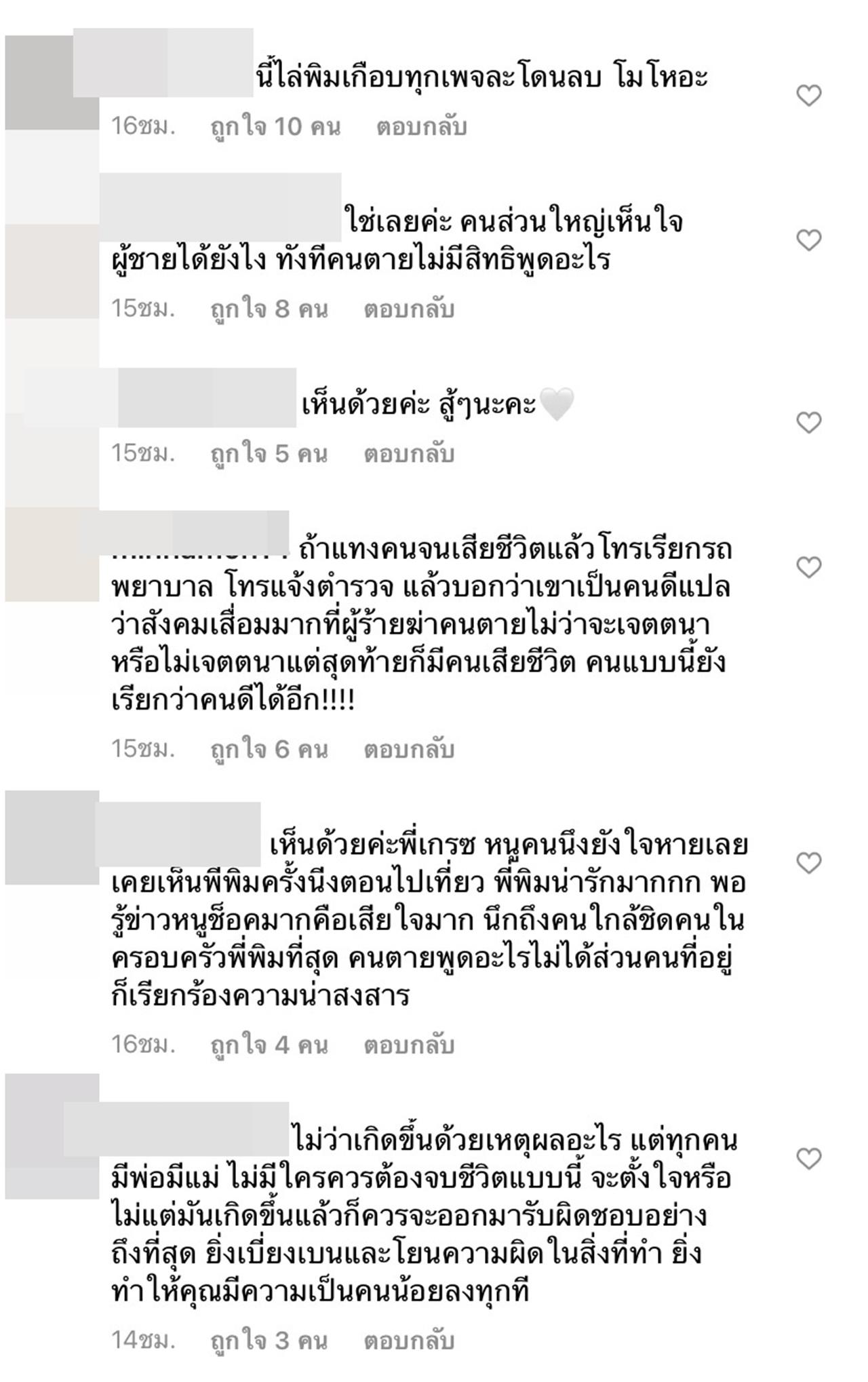Image resolution: width=868 pixels, height=1382 pixels.
Task: Open likes list ถูกใจ 4 คน
Action: coord(269,1045)
